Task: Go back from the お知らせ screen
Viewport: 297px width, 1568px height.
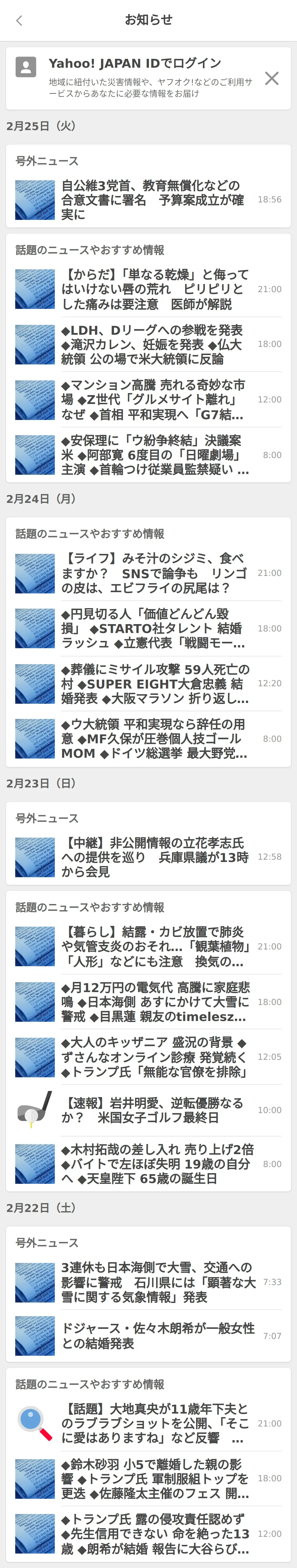Action: click(x=19, y=21)
